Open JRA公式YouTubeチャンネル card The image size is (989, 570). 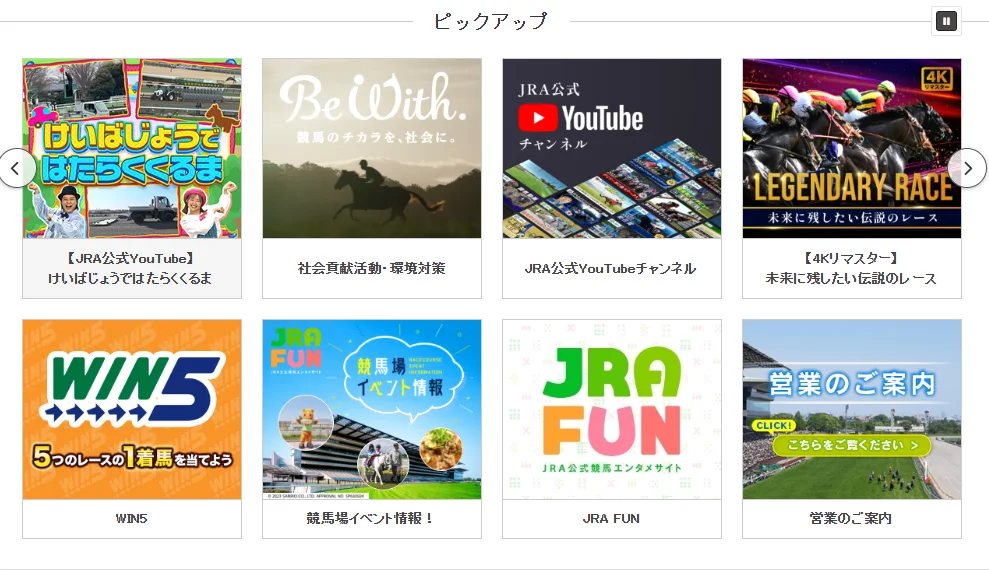click(x=611, y=178)
